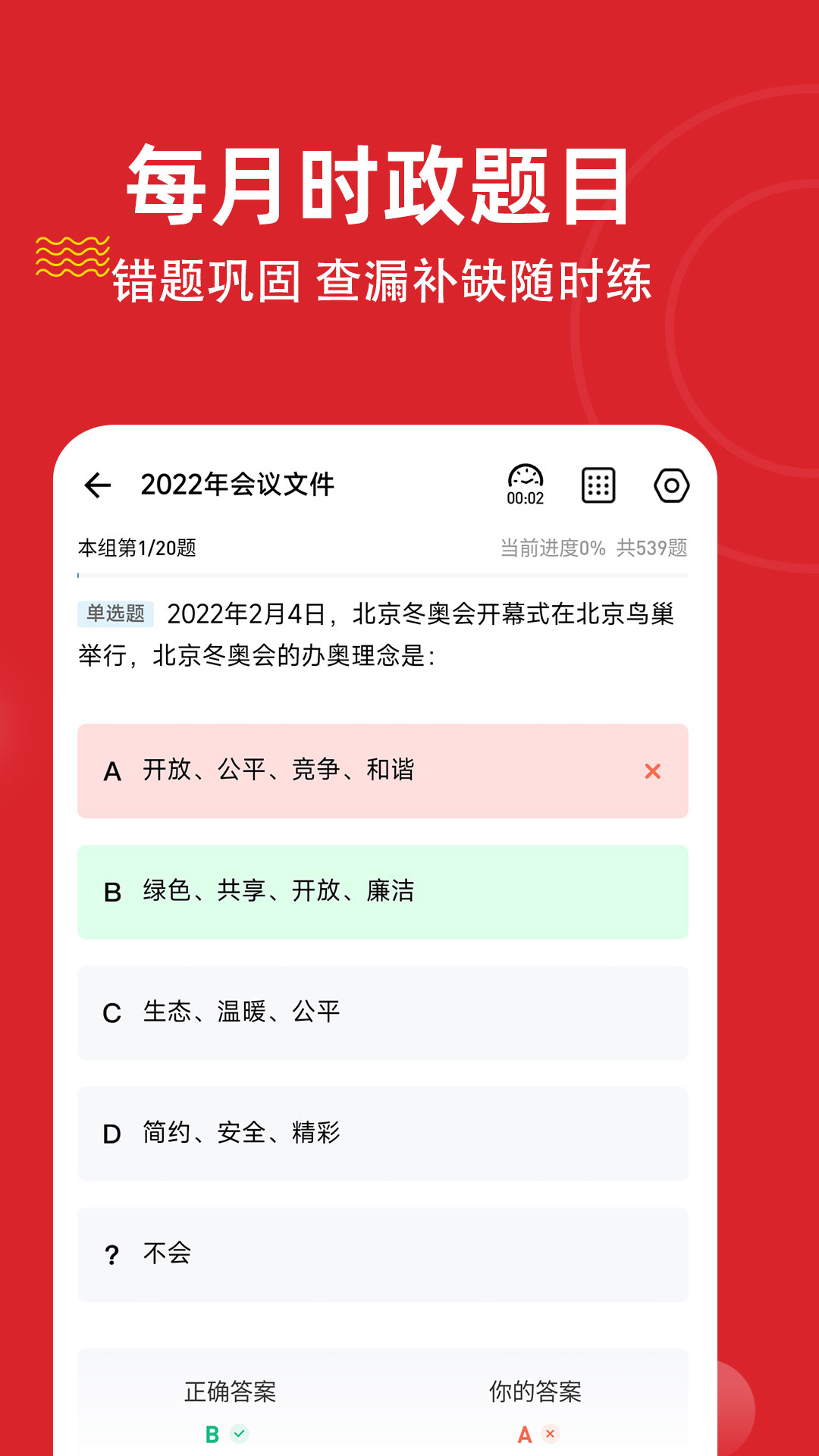Click the 单选题 question type tag
The width and height of the screenshot is (819, 1456).
(x=119, y=613)
